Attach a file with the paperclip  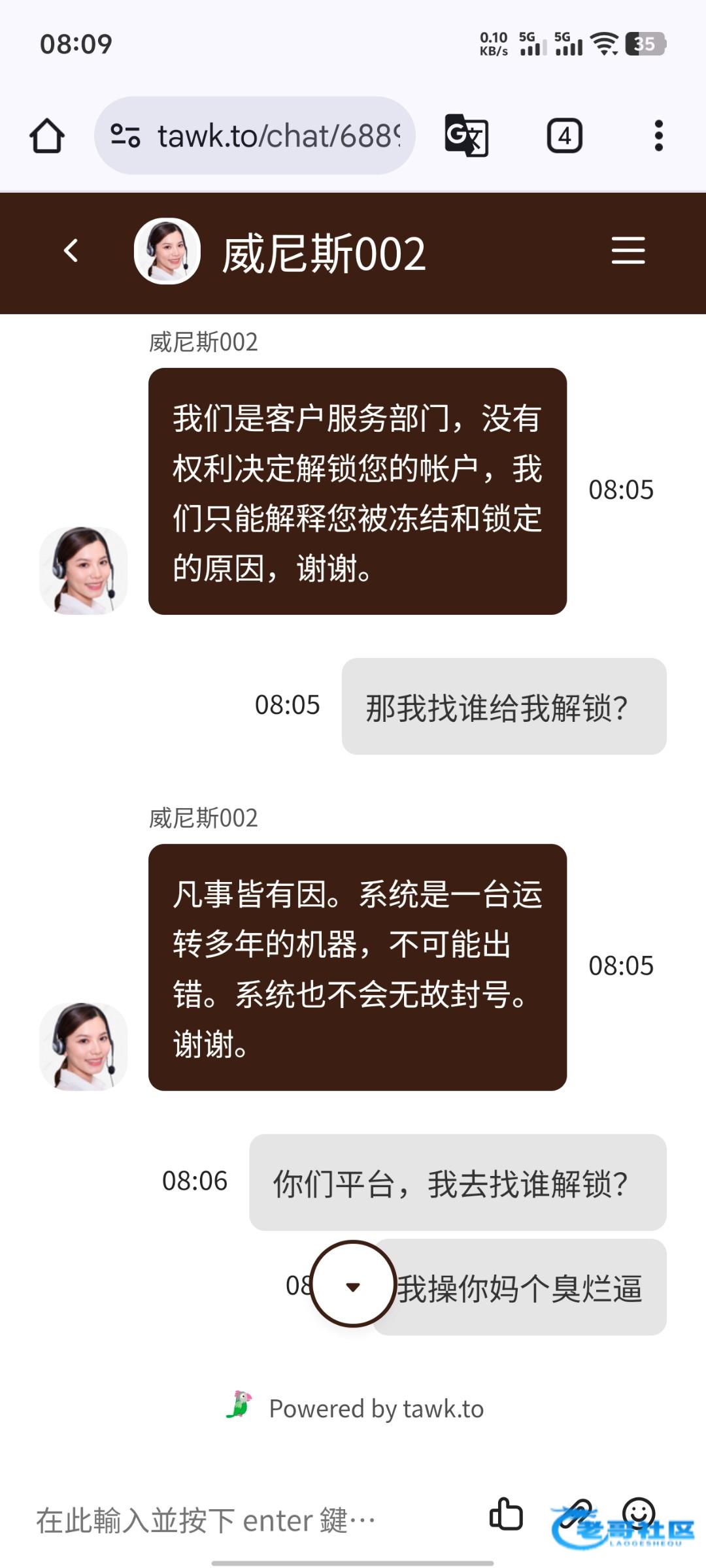[x=577, y=1514]
